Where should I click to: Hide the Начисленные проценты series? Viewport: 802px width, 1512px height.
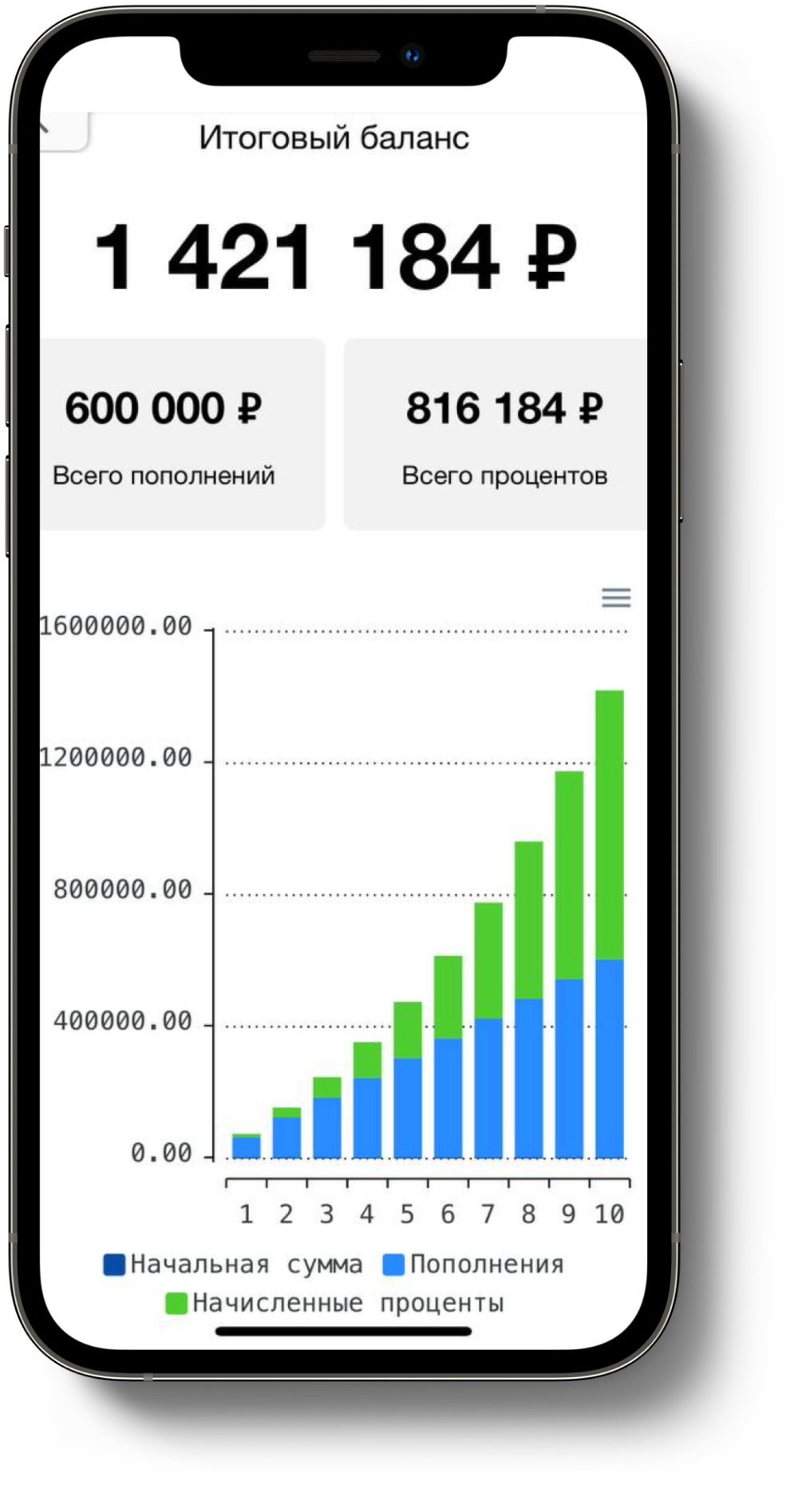335,1303
